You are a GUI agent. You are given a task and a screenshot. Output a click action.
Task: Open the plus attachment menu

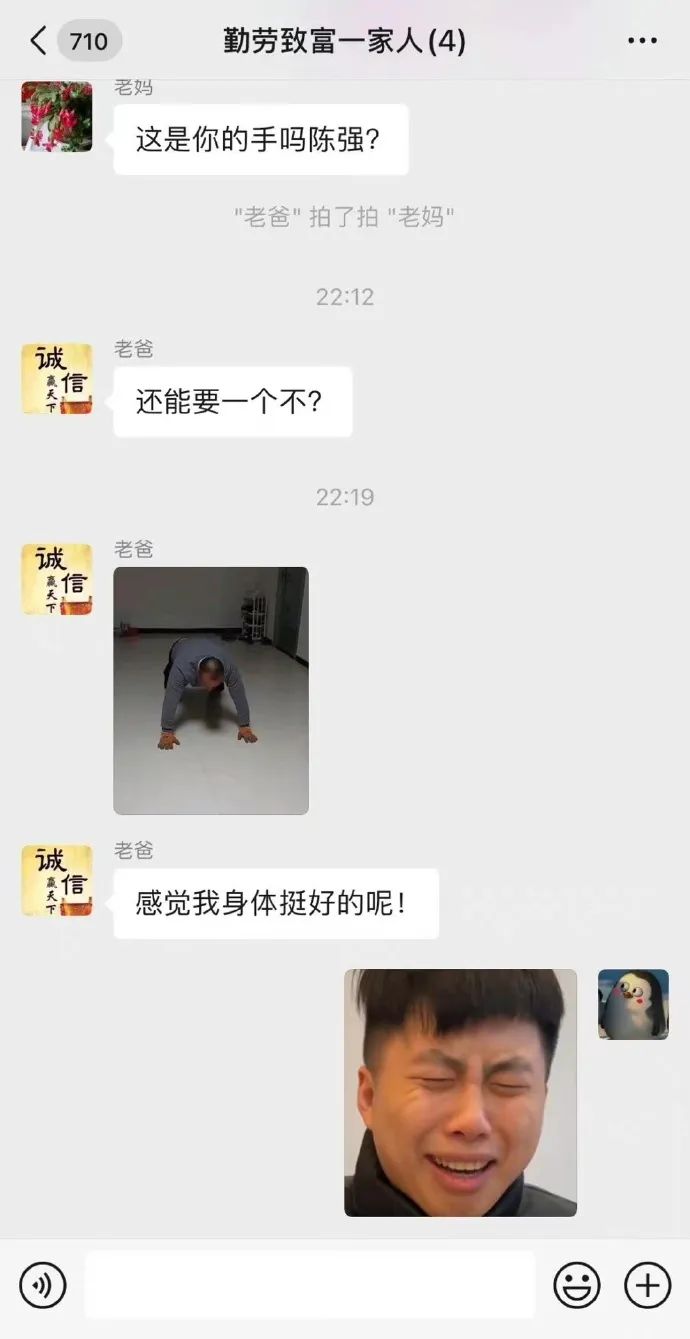click(647, 1285)
